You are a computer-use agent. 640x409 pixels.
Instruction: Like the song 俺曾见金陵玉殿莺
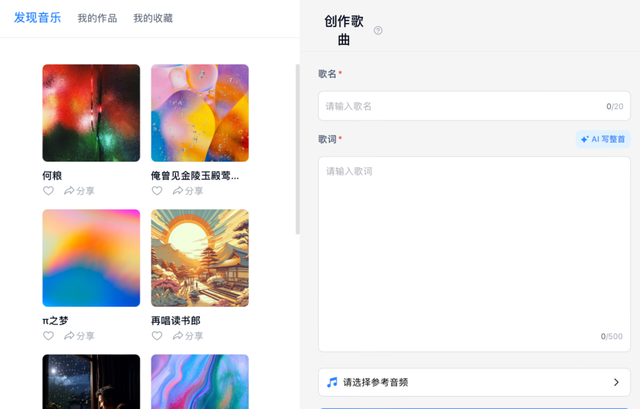(x=157, y=191)
